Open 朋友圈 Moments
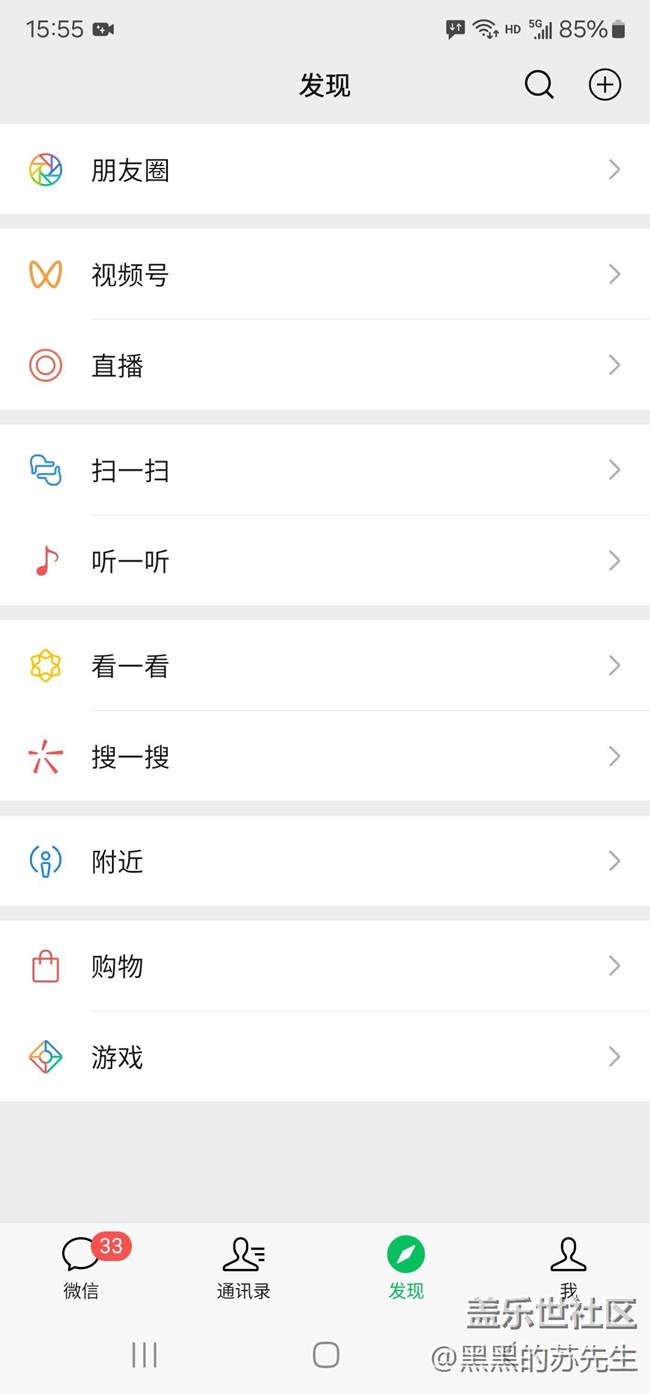This screenshot has width=650, height=1394. pyautogui.click(x=325, y=170)
